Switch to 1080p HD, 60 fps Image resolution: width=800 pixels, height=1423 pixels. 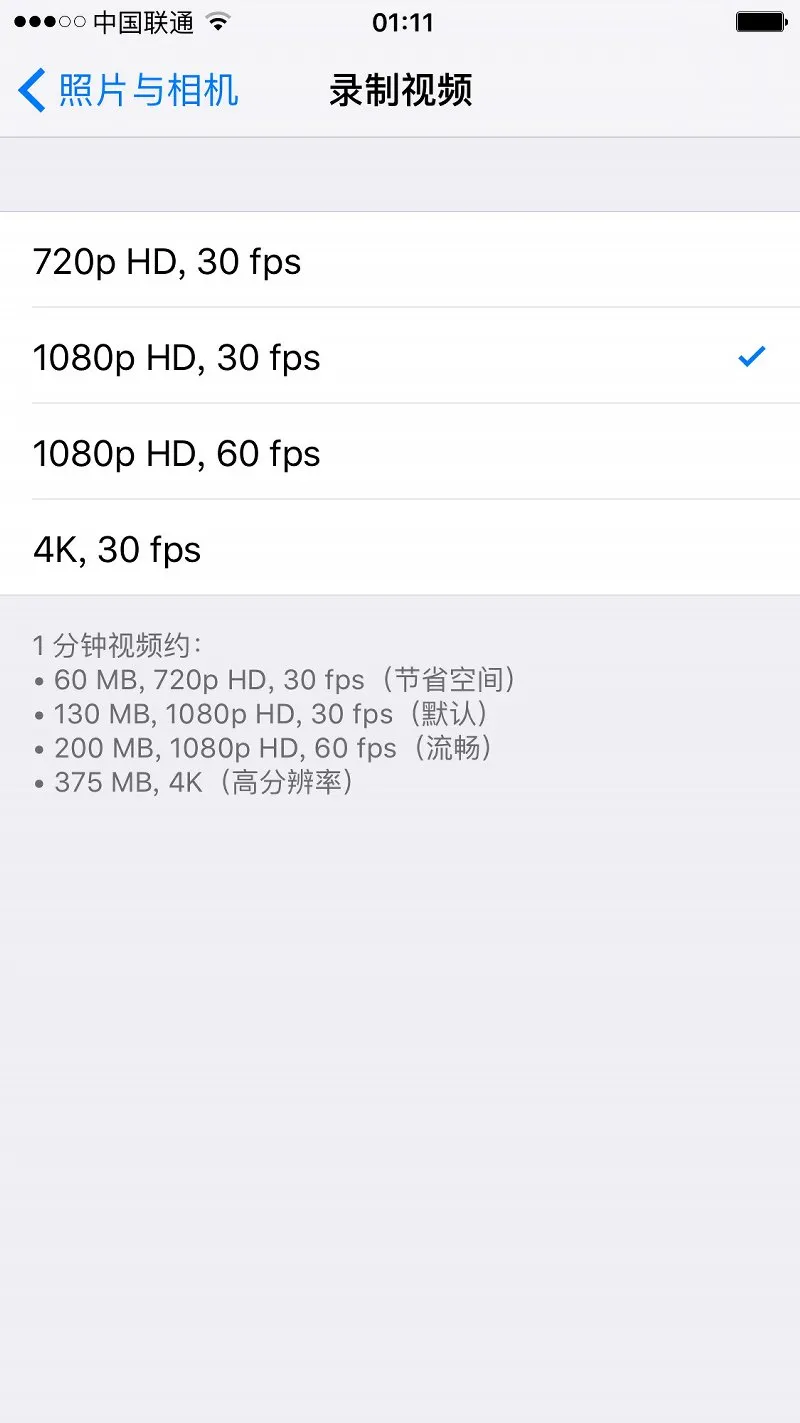point(400,452)
